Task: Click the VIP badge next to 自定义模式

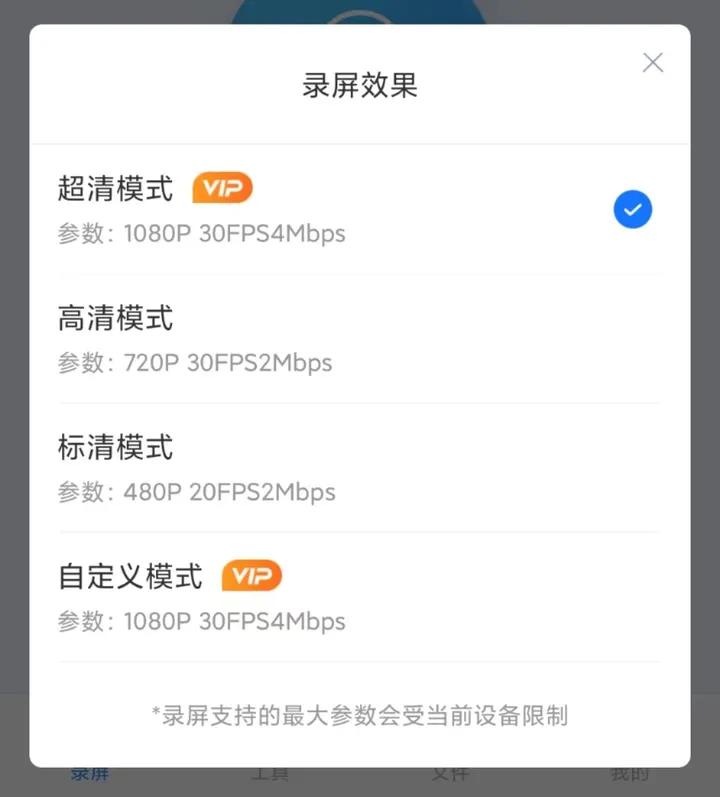Action: (251, 576)
